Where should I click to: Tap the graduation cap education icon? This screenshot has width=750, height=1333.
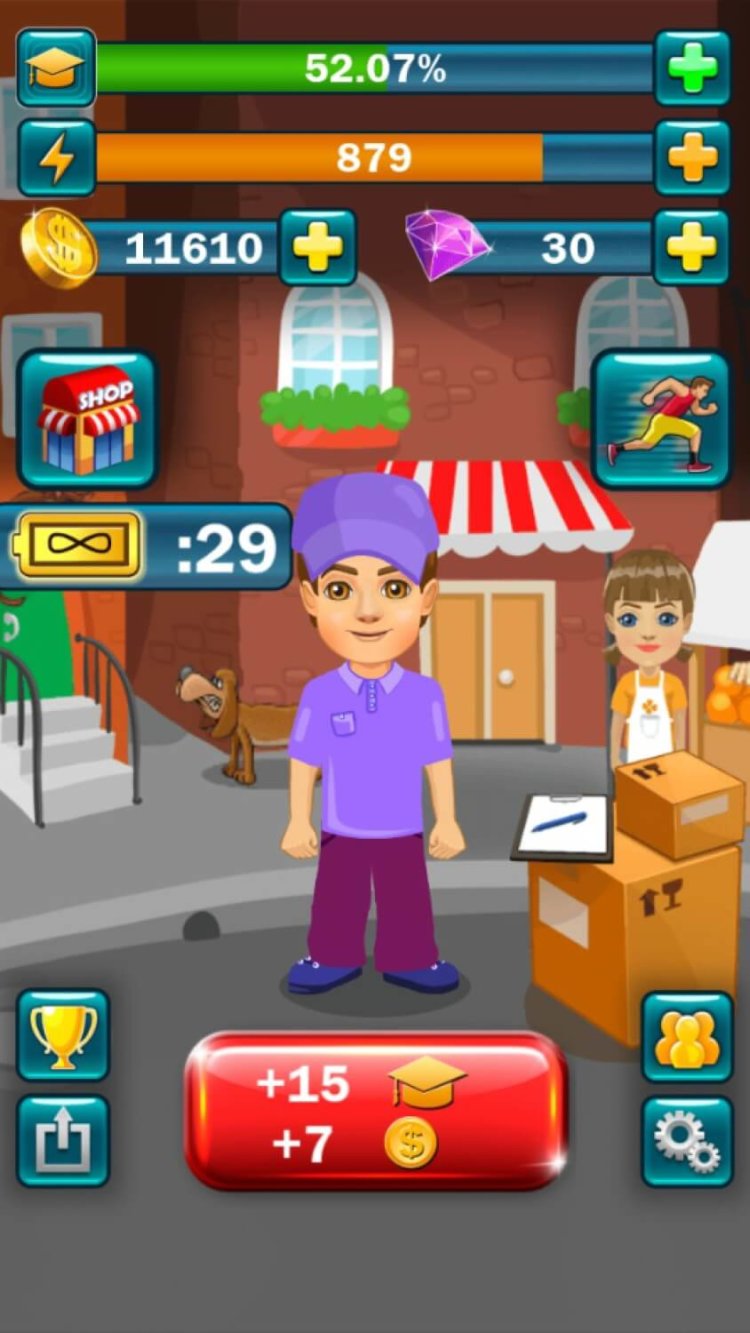coord(57,68)
